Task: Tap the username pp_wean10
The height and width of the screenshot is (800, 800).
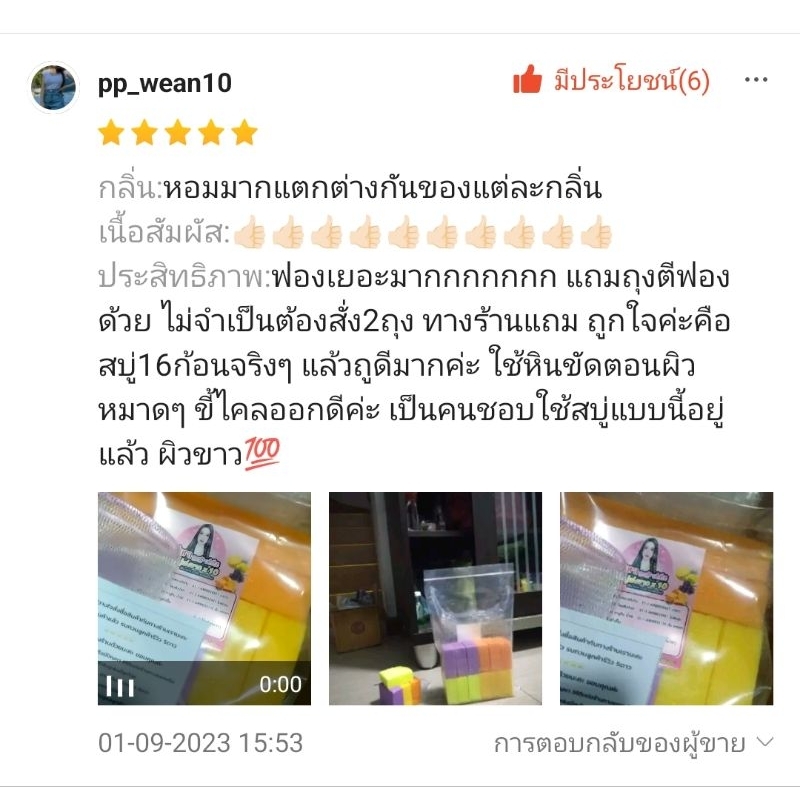Action: pyautogui.click(x=165, y=84)
